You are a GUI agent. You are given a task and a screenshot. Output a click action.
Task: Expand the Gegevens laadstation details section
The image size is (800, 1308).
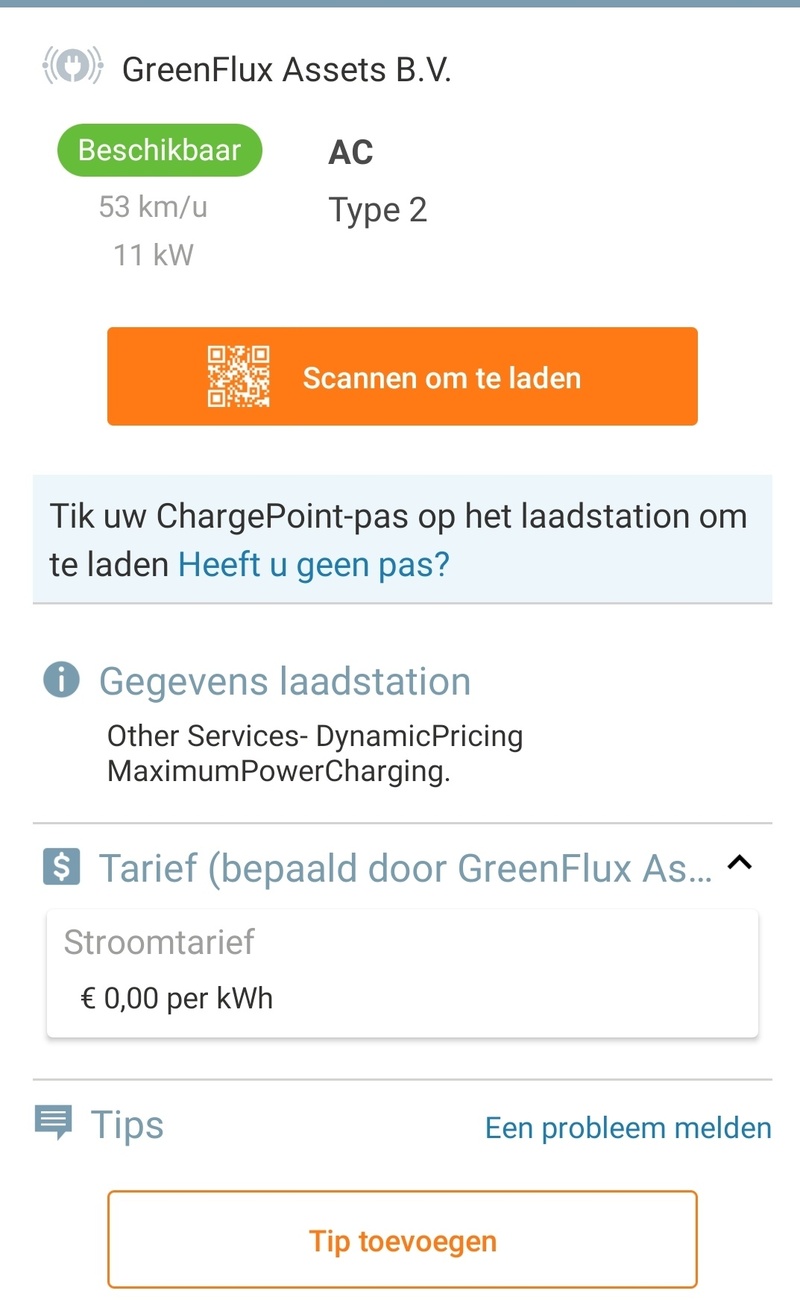tap(284, 680)
